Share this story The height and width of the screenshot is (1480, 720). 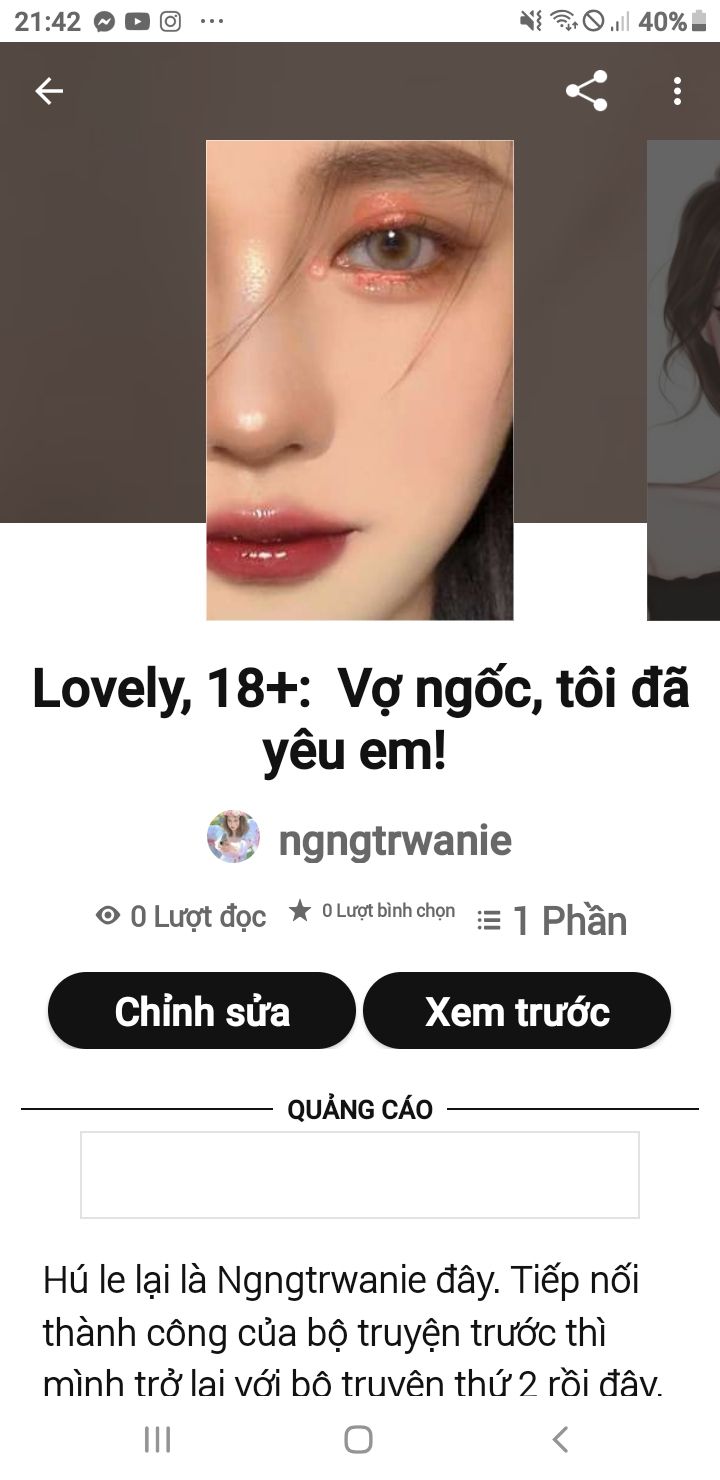(x=586, y=92)
